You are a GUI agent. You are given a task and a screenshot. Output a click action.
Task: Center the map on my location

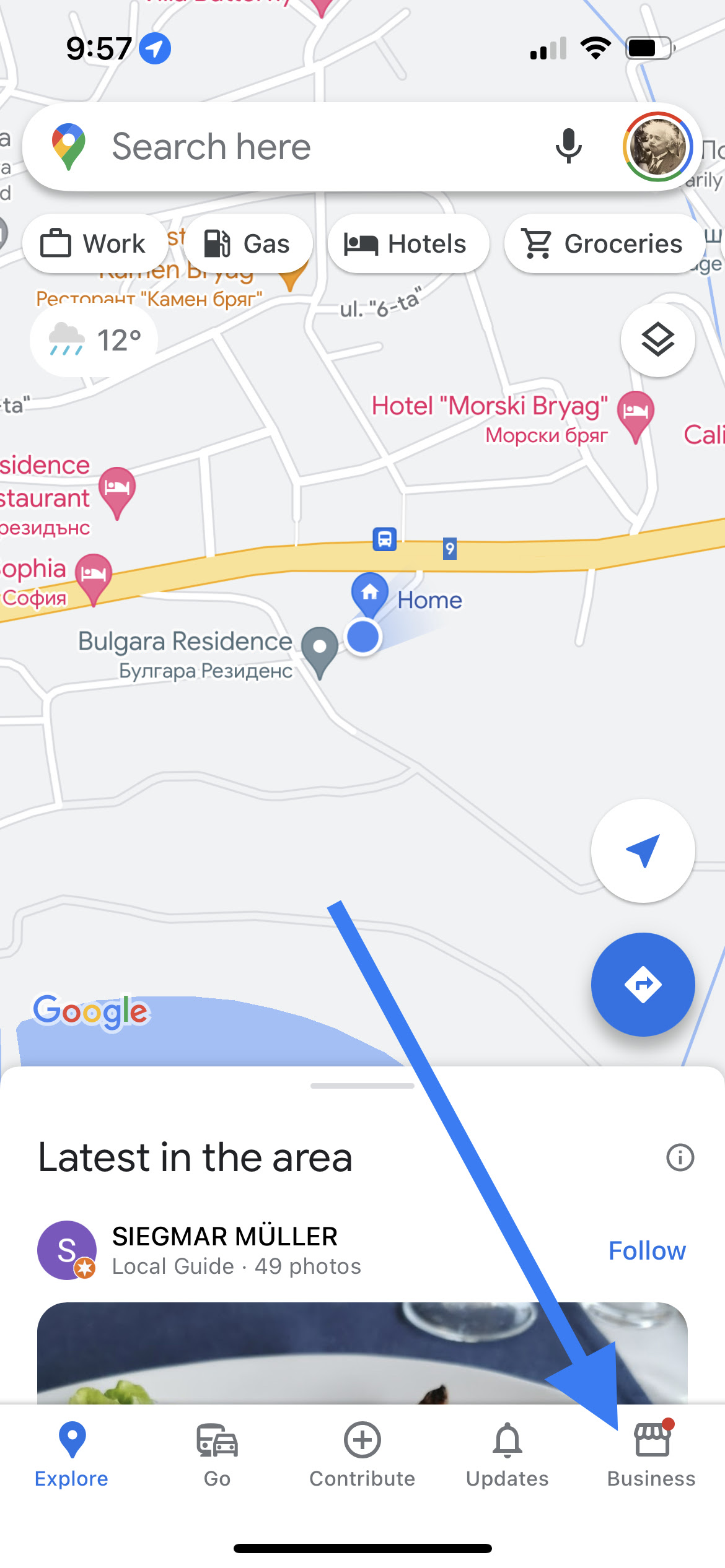pyautogui.click(x=643, y=851)
